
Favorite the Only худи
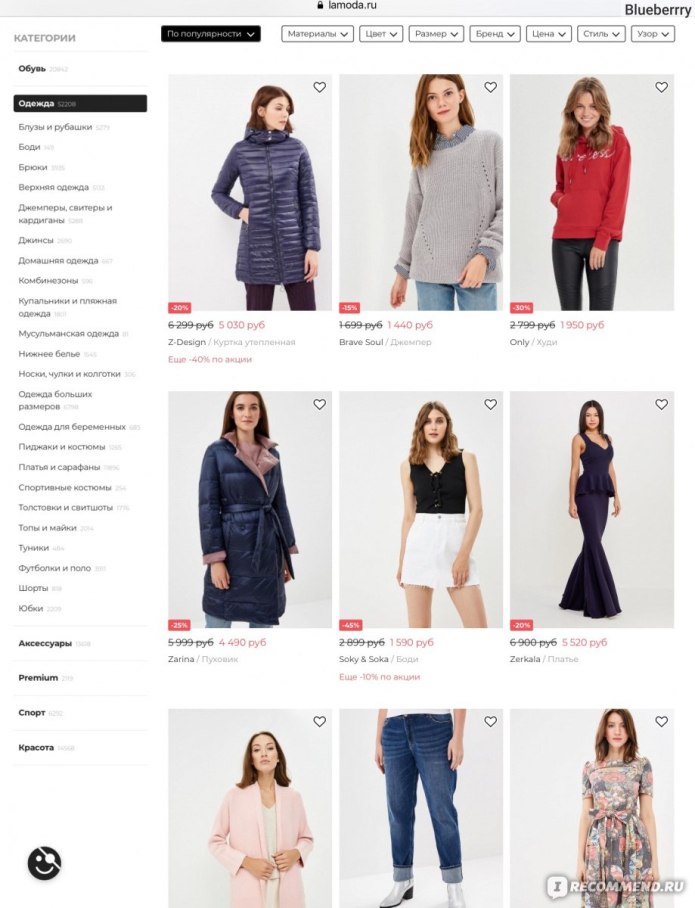coord(661,88)
